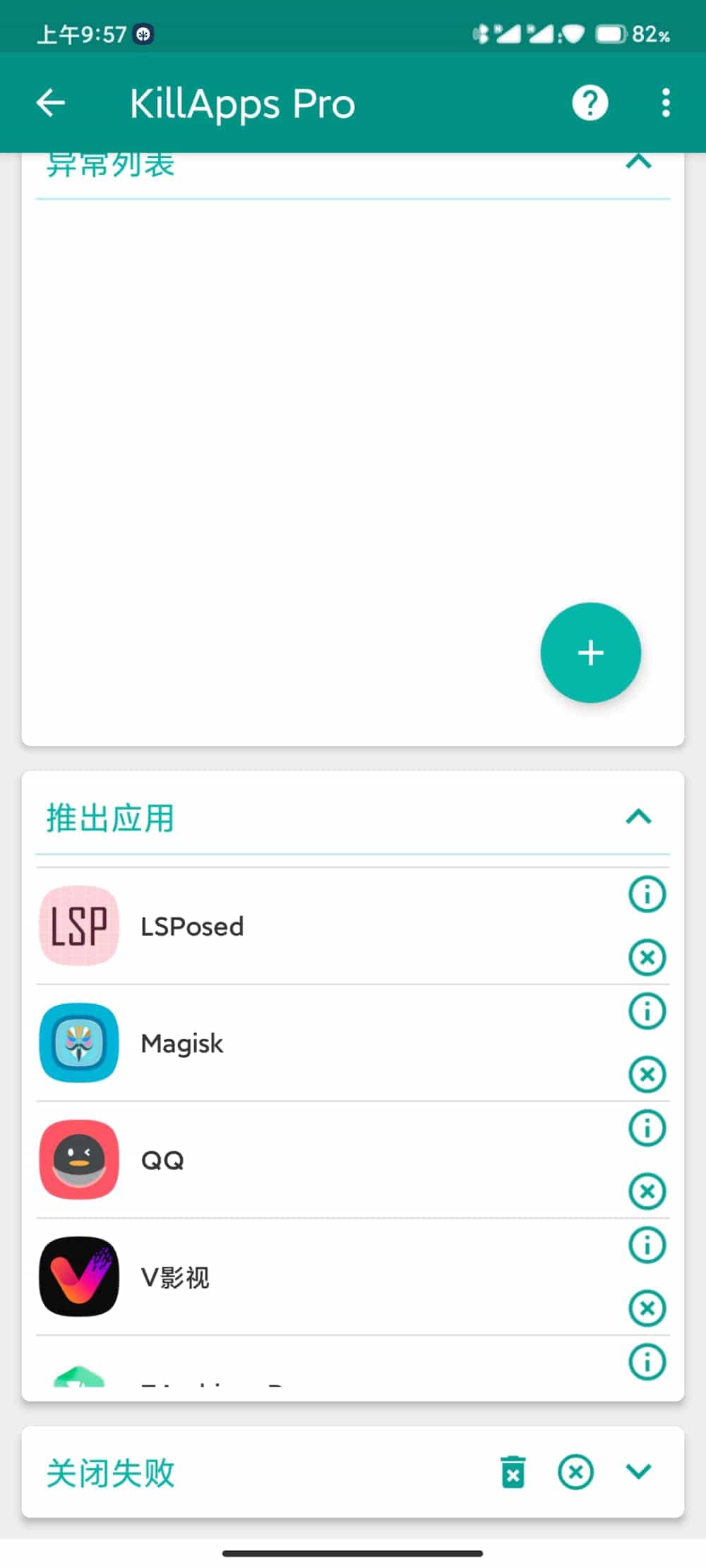This screenshot has width=706, height=1568.
Task: Open the help question mark icon
Action: click(590, 103)
